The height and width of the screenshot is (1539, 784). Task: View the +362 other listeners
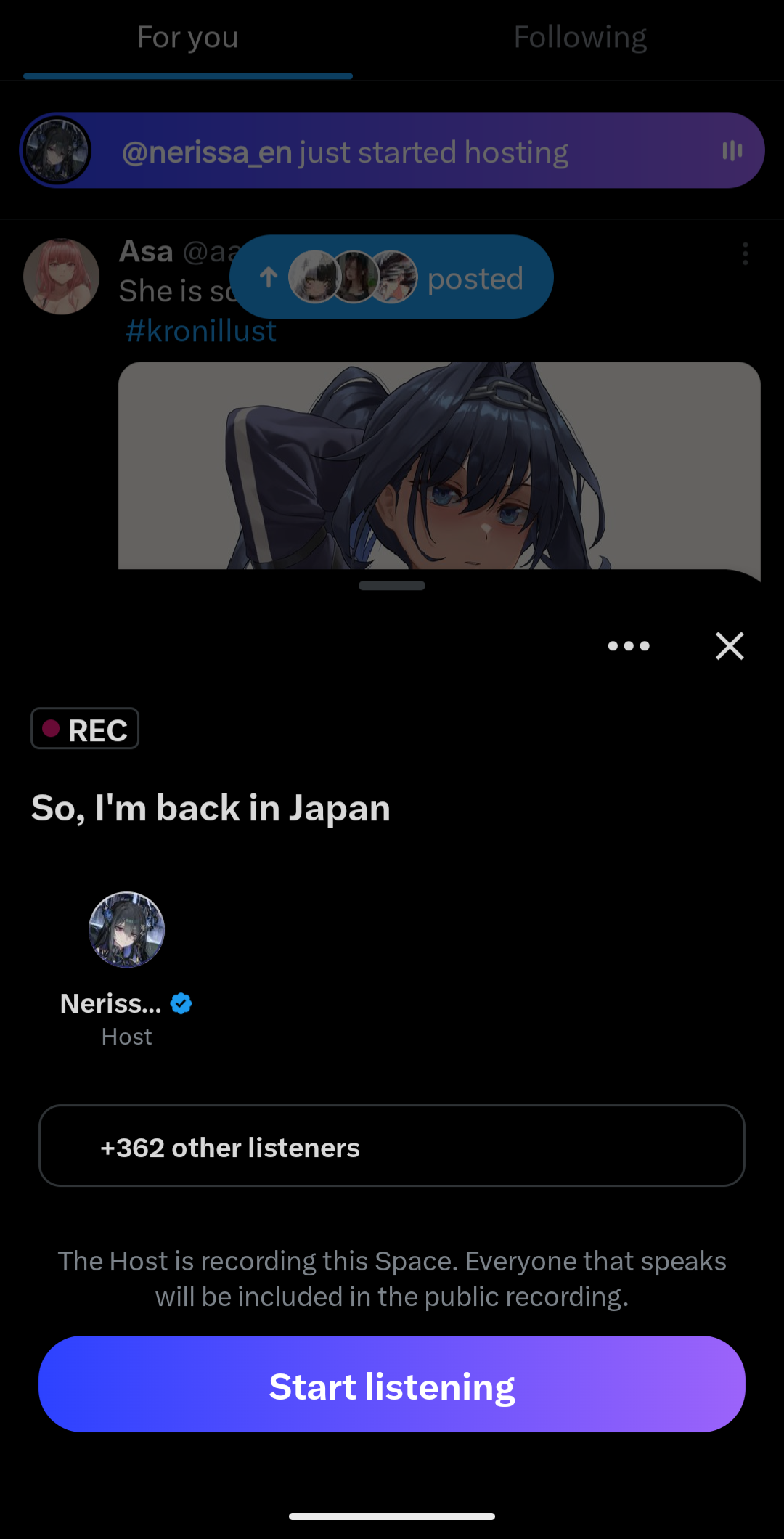coord(392,1146)
